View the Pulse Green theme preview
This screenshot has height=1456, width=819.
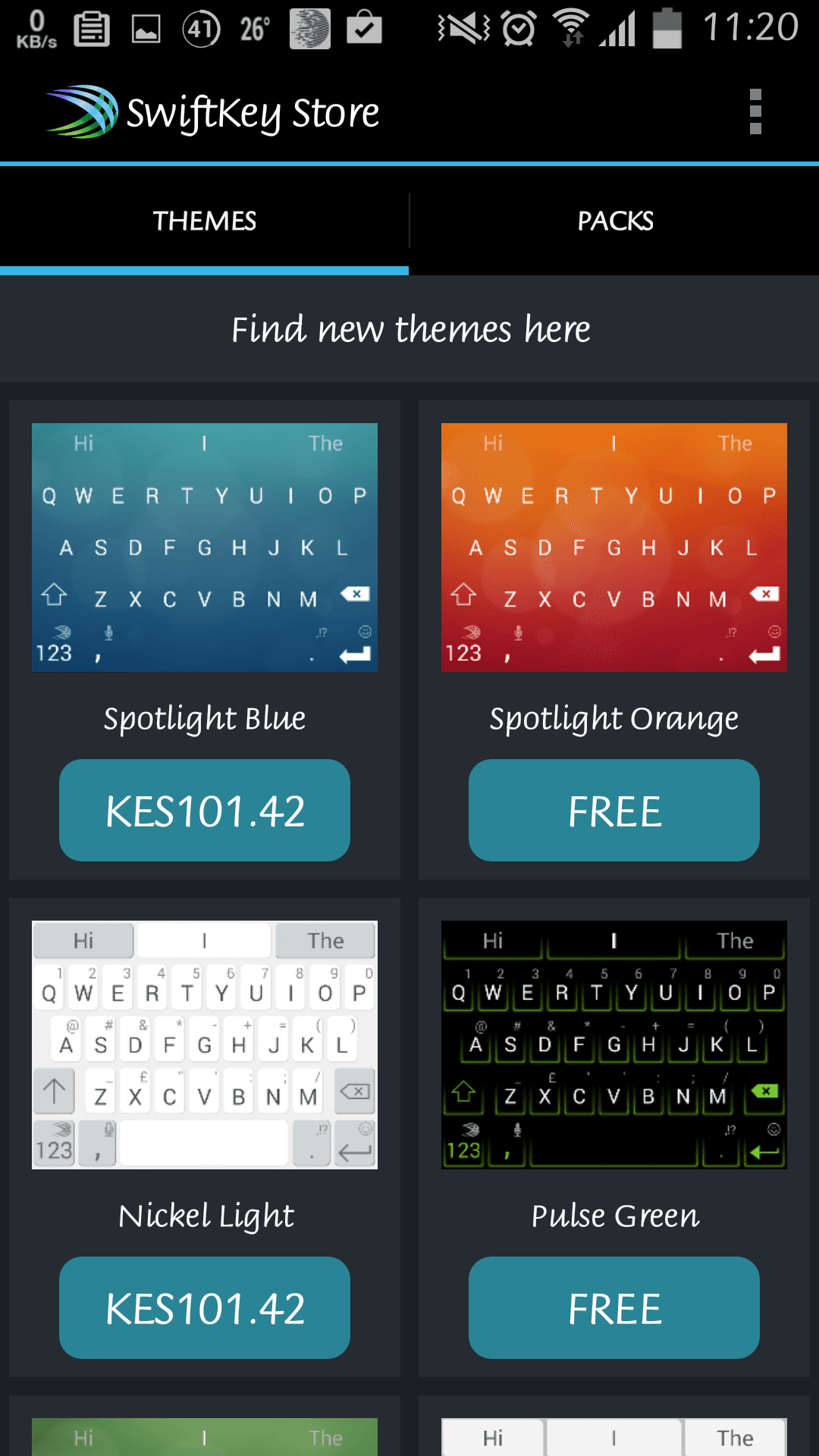click(x=614, y=1045)
